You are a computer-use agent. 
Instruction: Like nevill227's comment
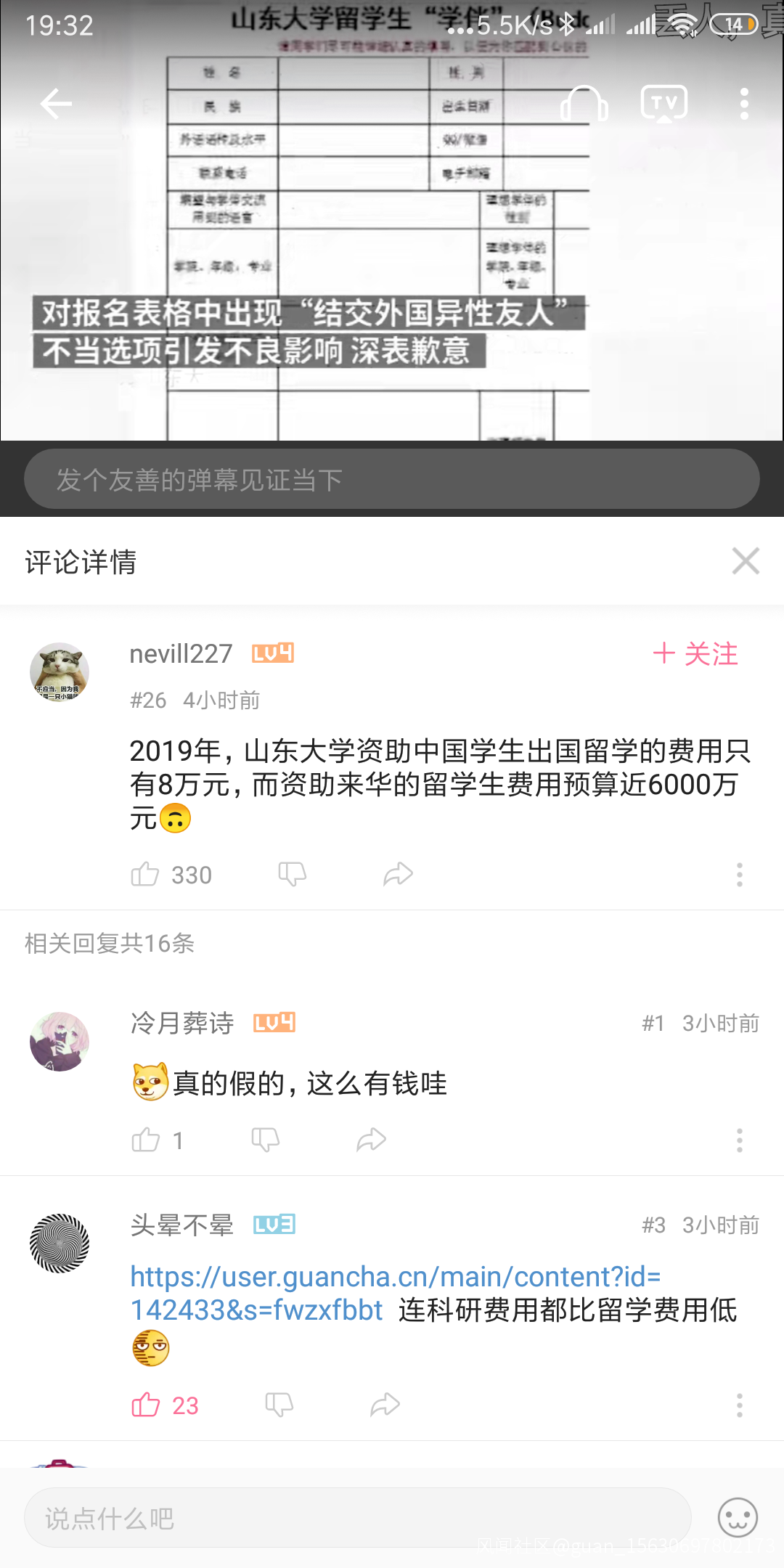pos(146,875)
